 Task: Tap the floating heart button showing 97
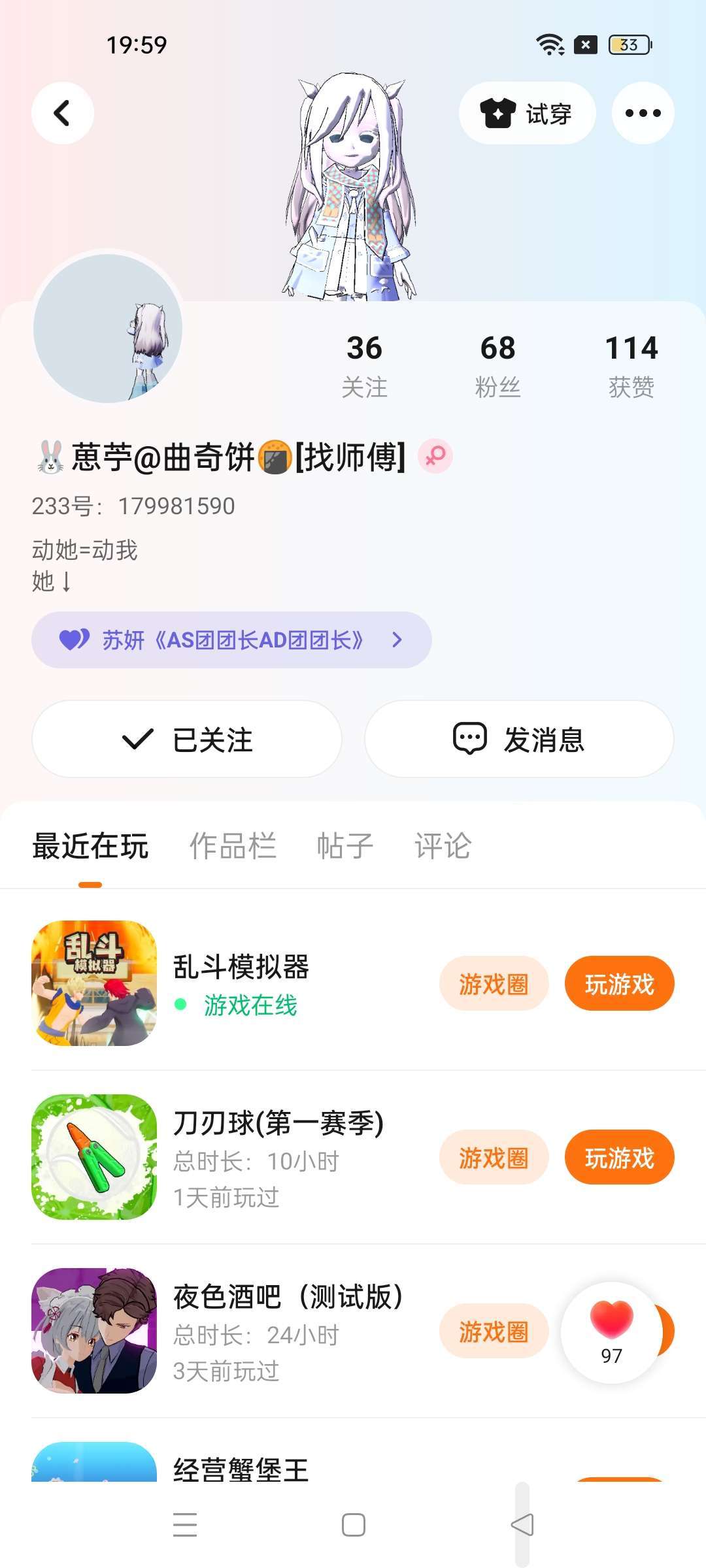(x=611, y=1332)
